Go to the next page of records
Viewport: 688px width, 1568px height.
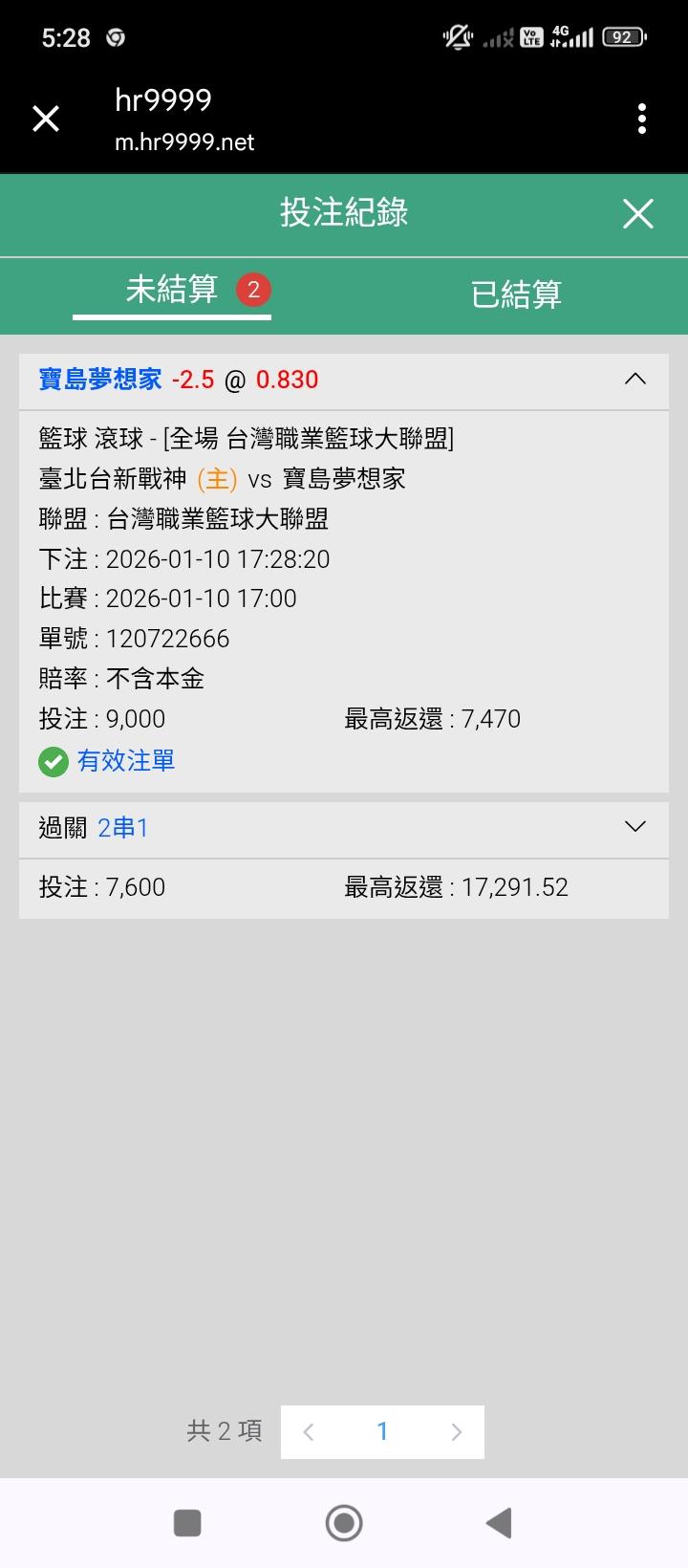(456, 1431)
